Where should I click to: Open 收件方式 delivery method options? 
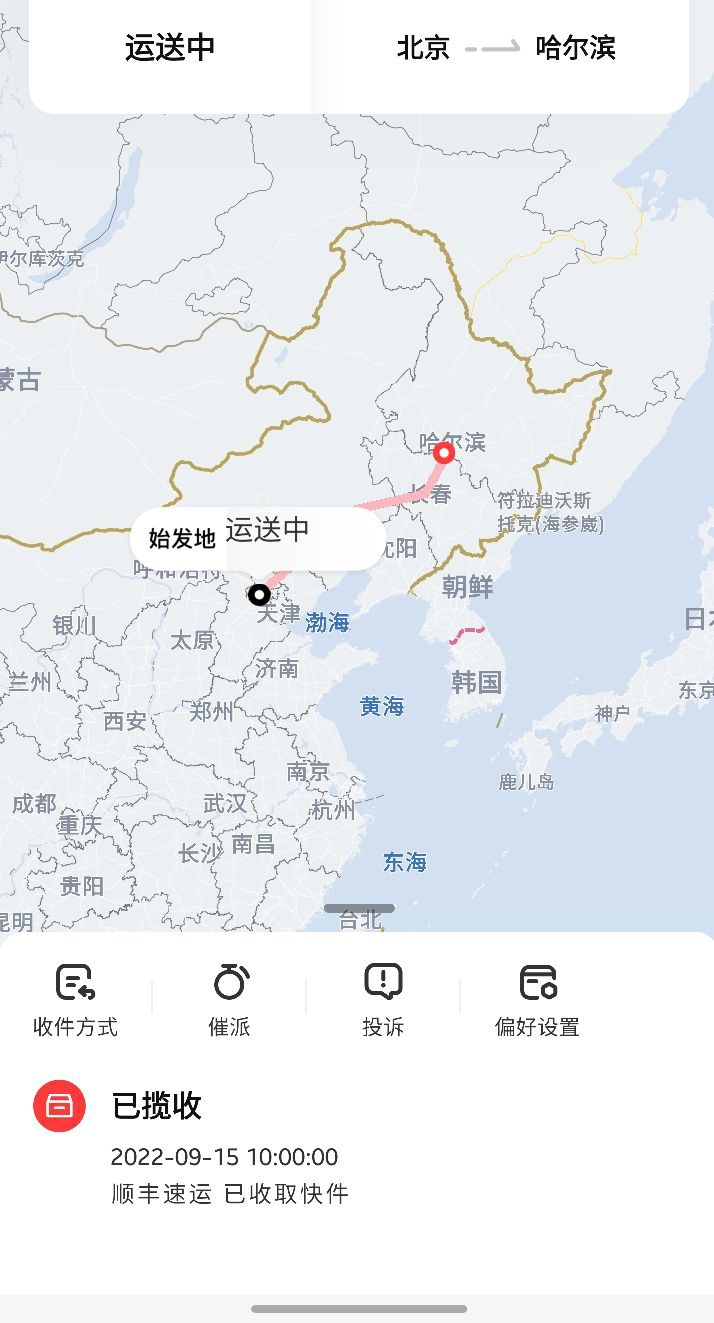pos(75,999)
